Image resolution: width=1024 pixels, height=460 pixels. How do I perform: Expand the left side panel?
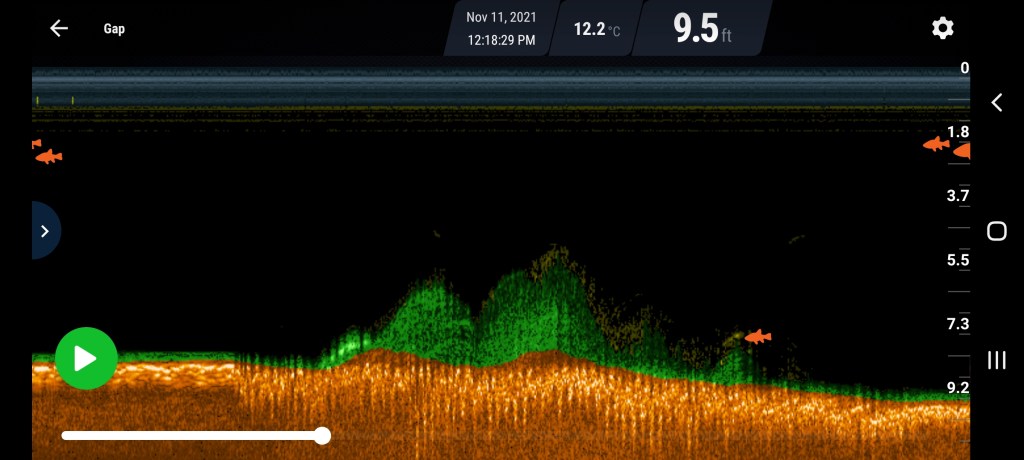click(45, 231)
